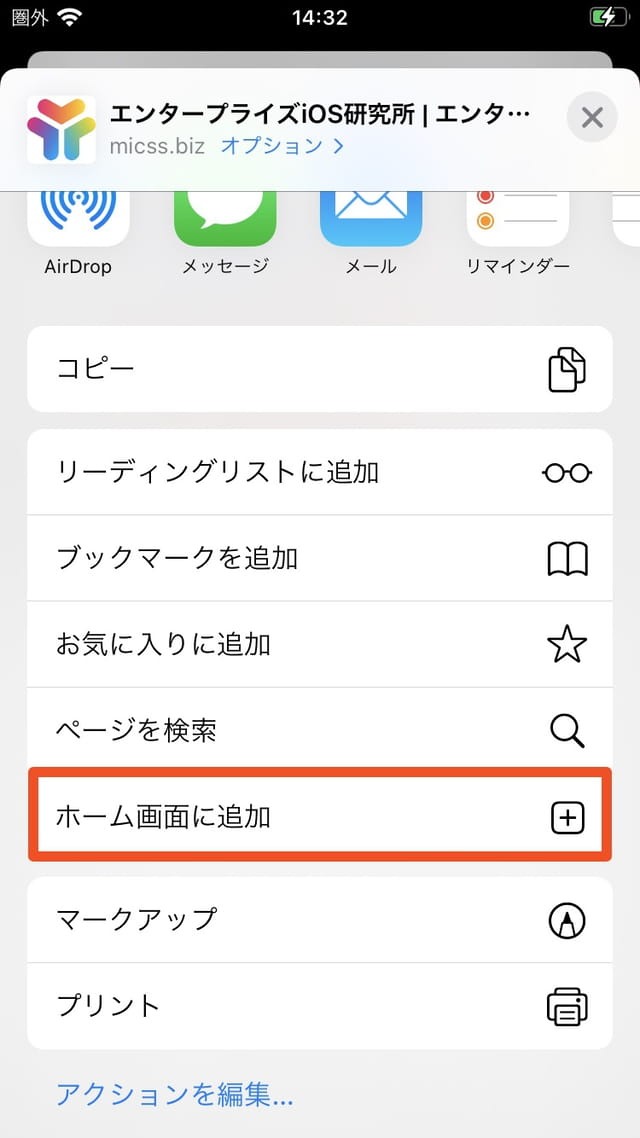Tap お気に入りに追加
This screenshot has width=640, height=1138.
(320, 644)
